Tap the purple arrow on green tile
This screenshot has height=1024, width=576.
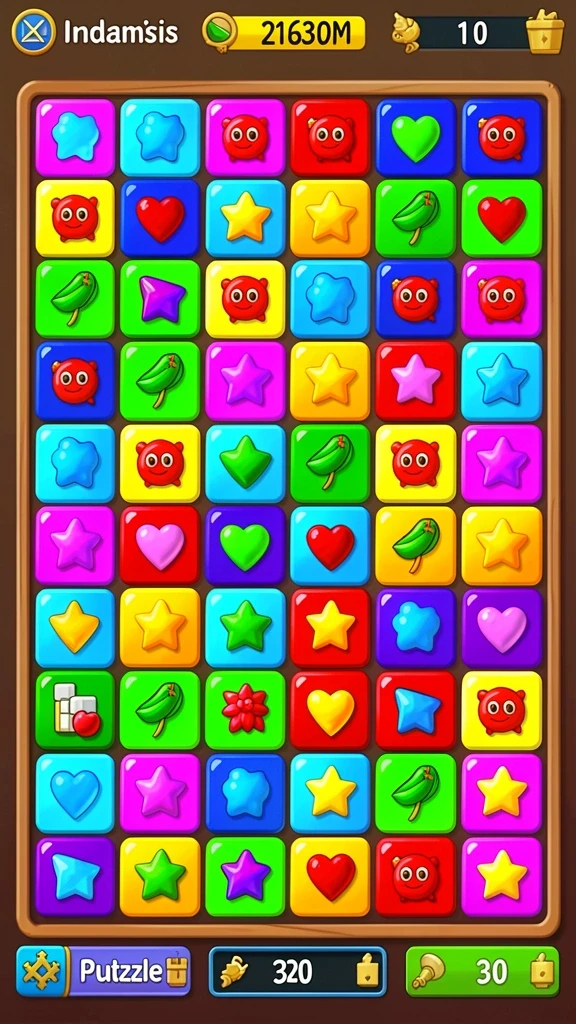pyautogui.click(x=160, y=298)
